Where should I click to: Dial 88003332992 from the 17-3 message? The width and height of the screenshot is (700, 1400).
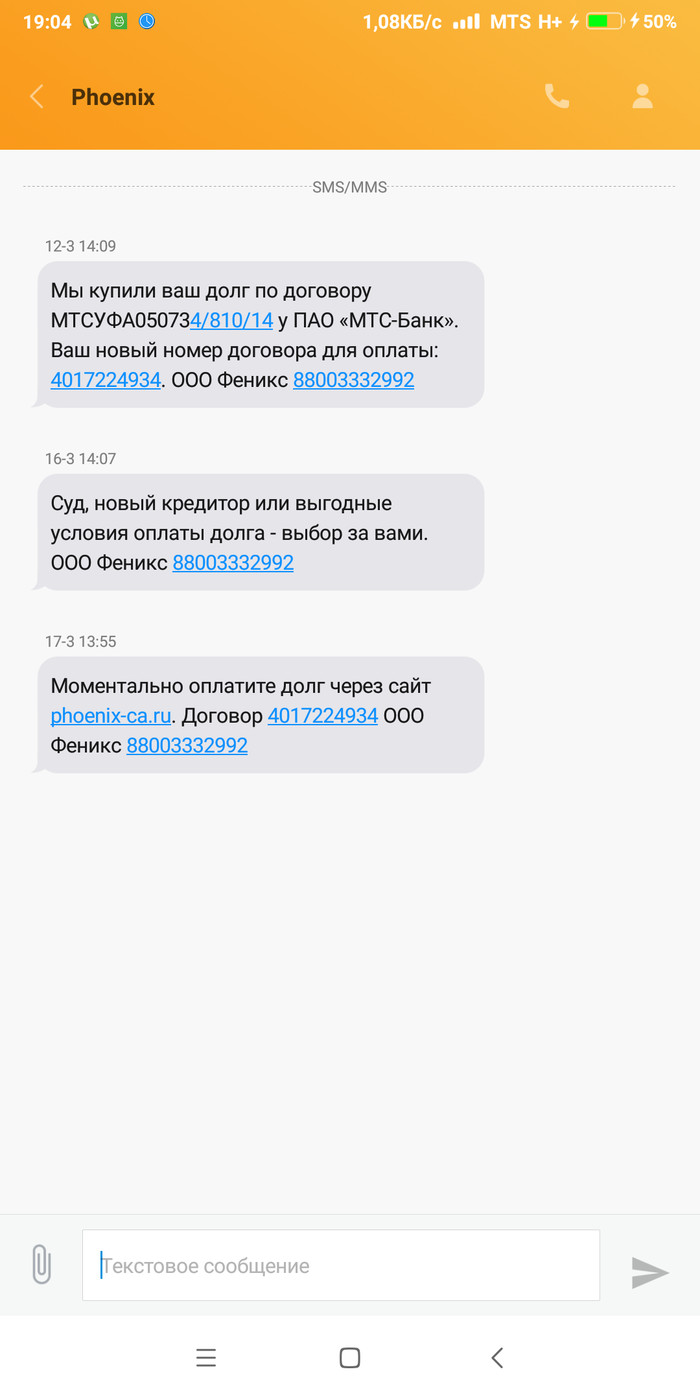pyautogui.click(x=187, y=746)
